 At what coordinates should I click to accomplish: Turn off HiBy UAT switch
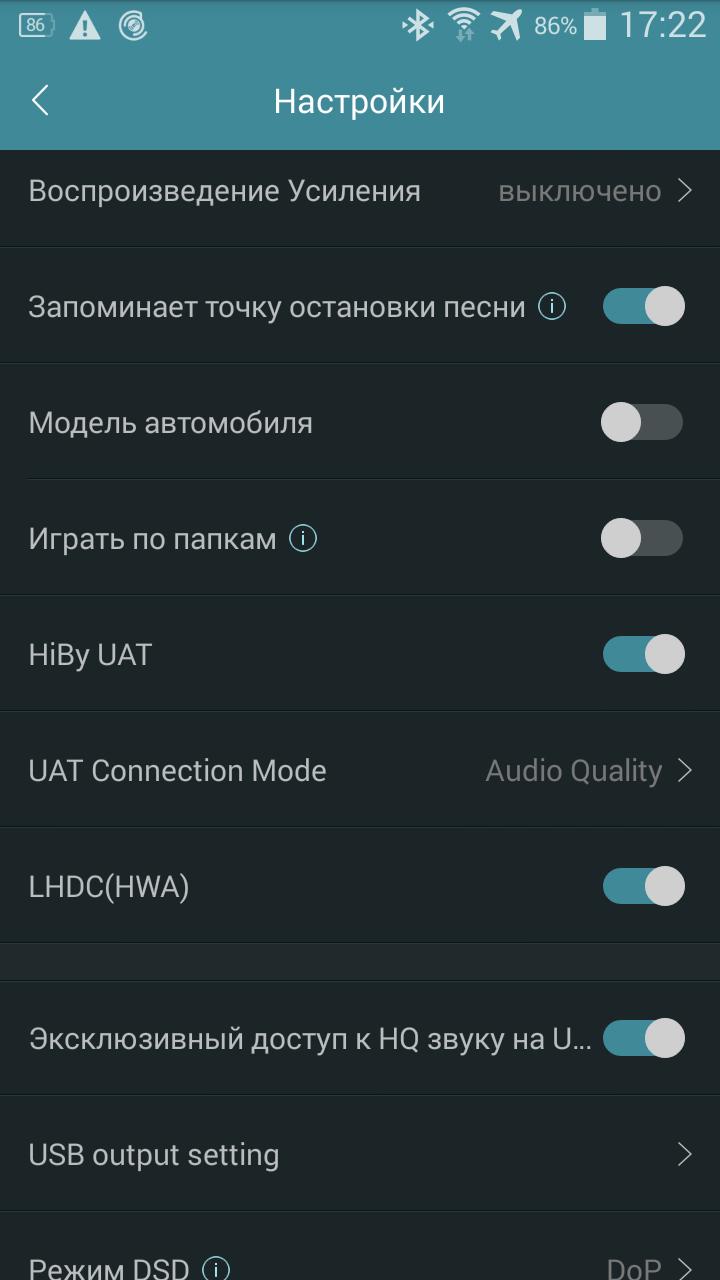coord(643,655)
